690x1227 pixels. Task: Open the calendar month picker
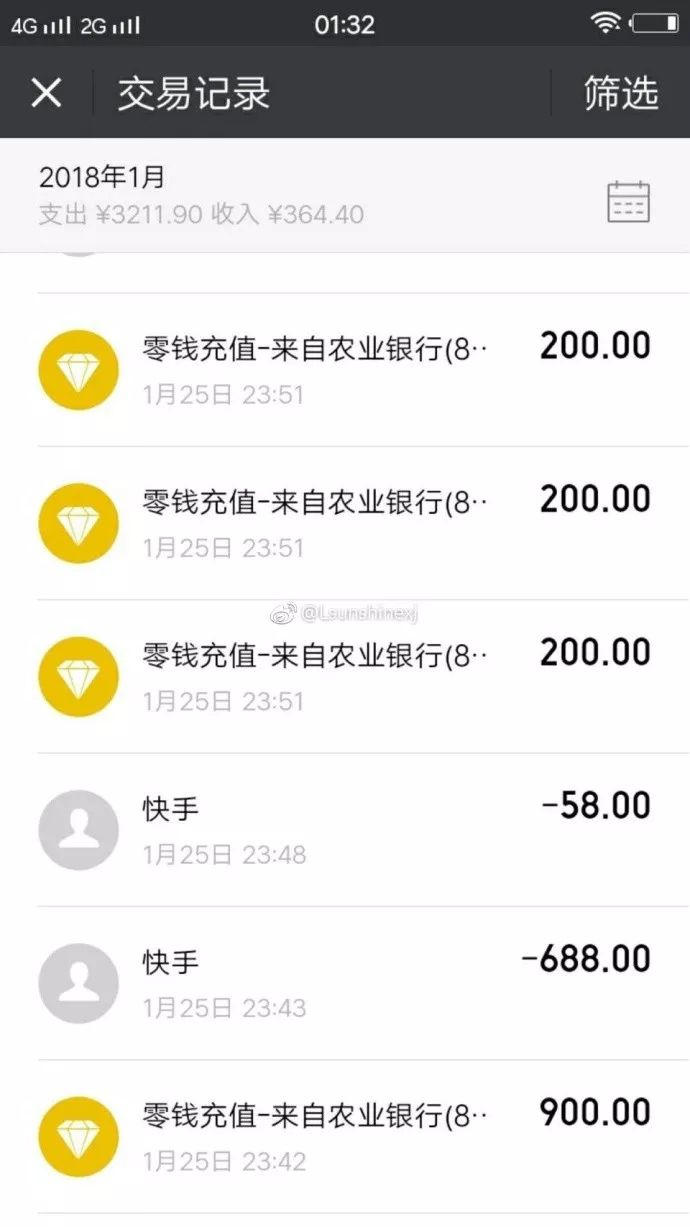tap(628, 201)
